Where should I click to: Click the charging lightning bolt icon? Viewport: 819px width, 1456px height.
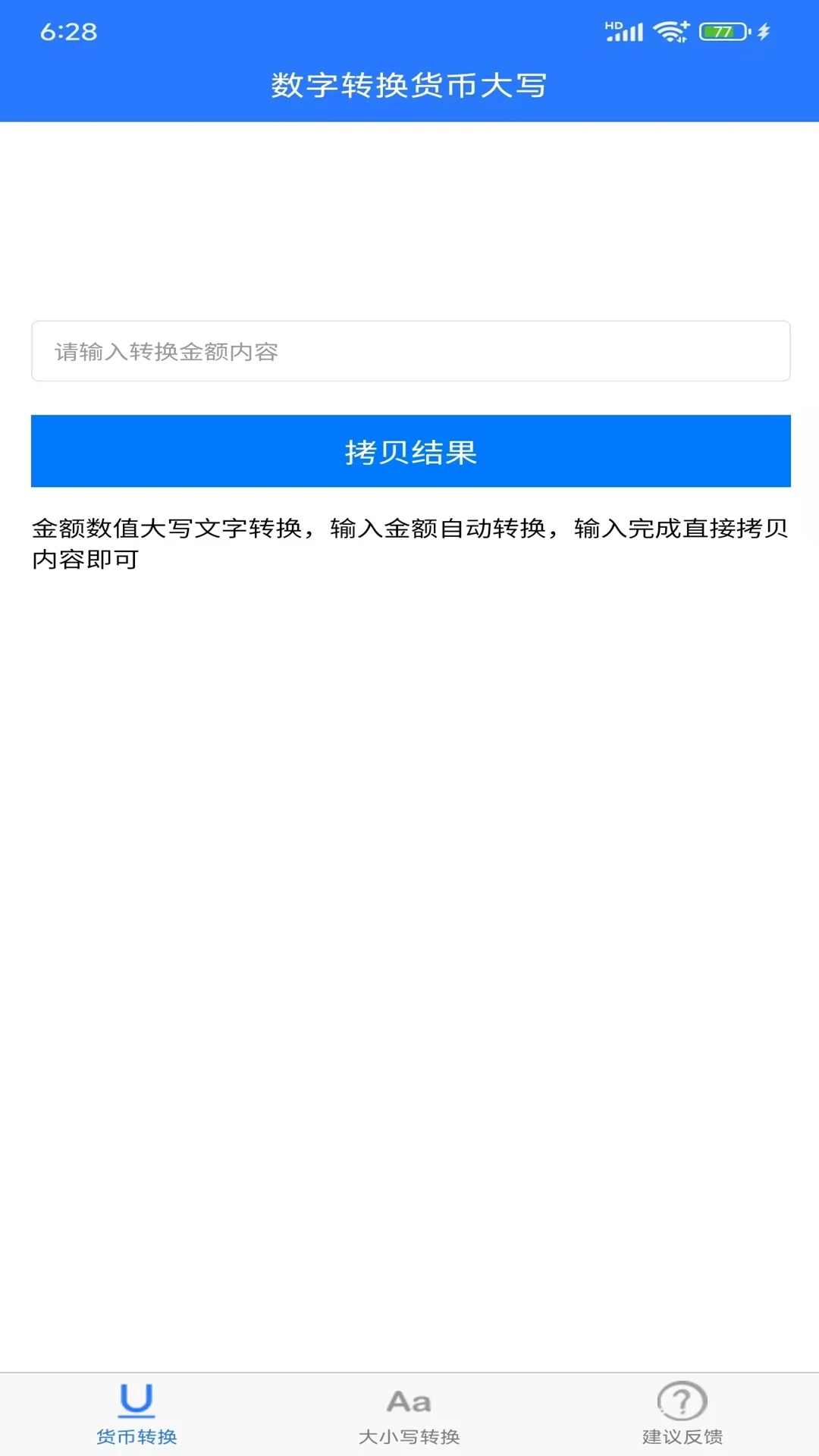(763, 31)
